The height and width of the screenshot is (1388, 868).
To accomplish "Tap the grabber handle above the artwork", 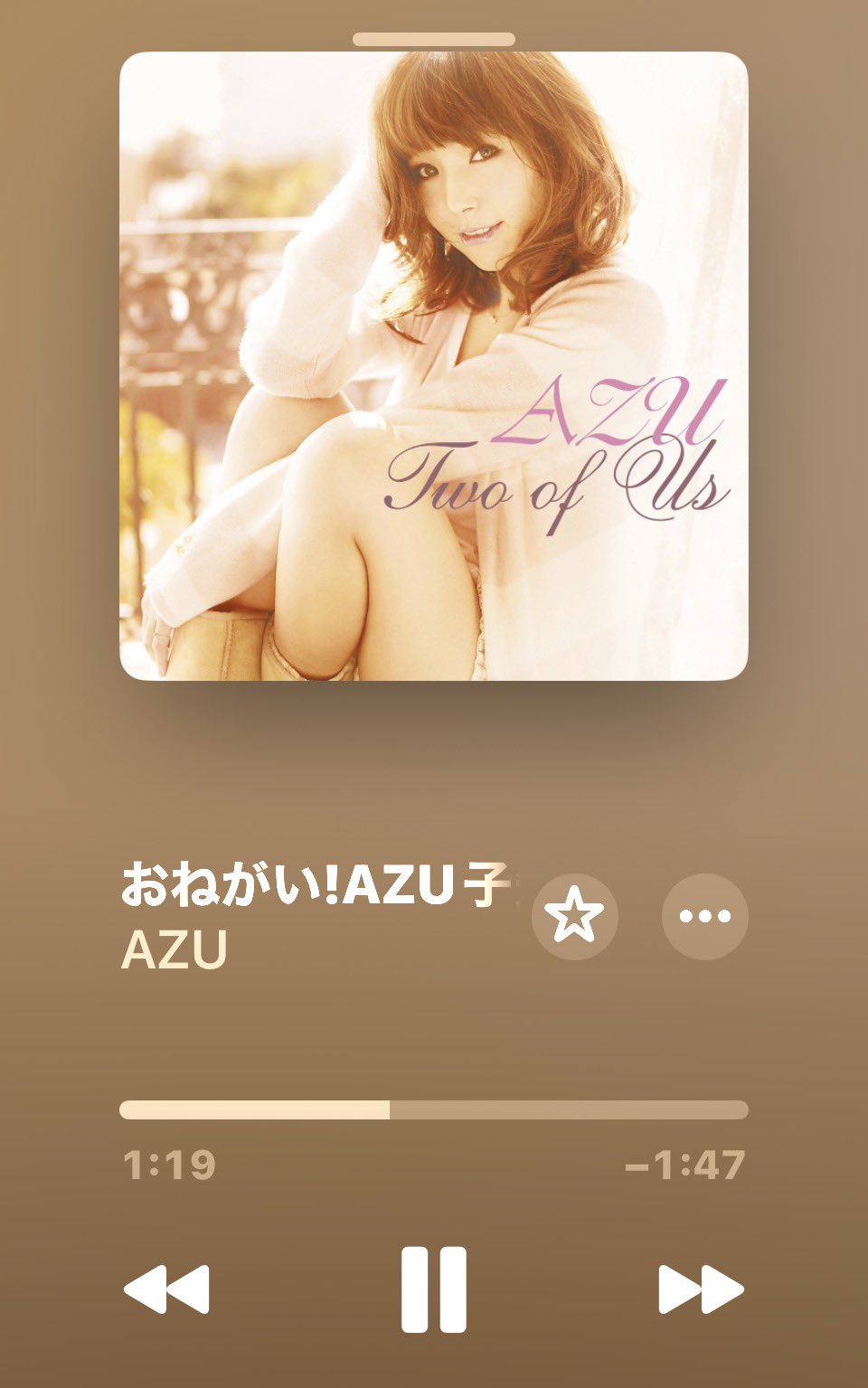I will tap(434, 40).
